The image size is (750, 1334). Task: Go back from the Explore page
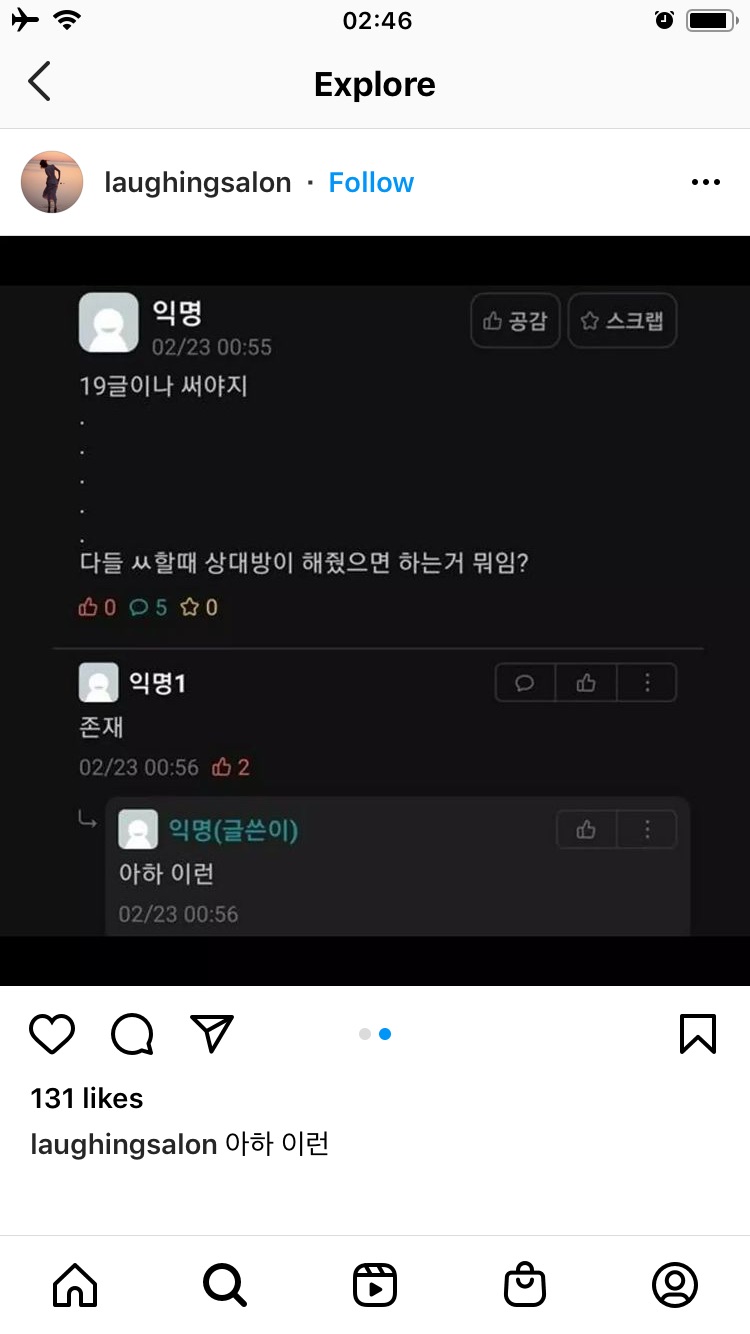pos(39,82)
